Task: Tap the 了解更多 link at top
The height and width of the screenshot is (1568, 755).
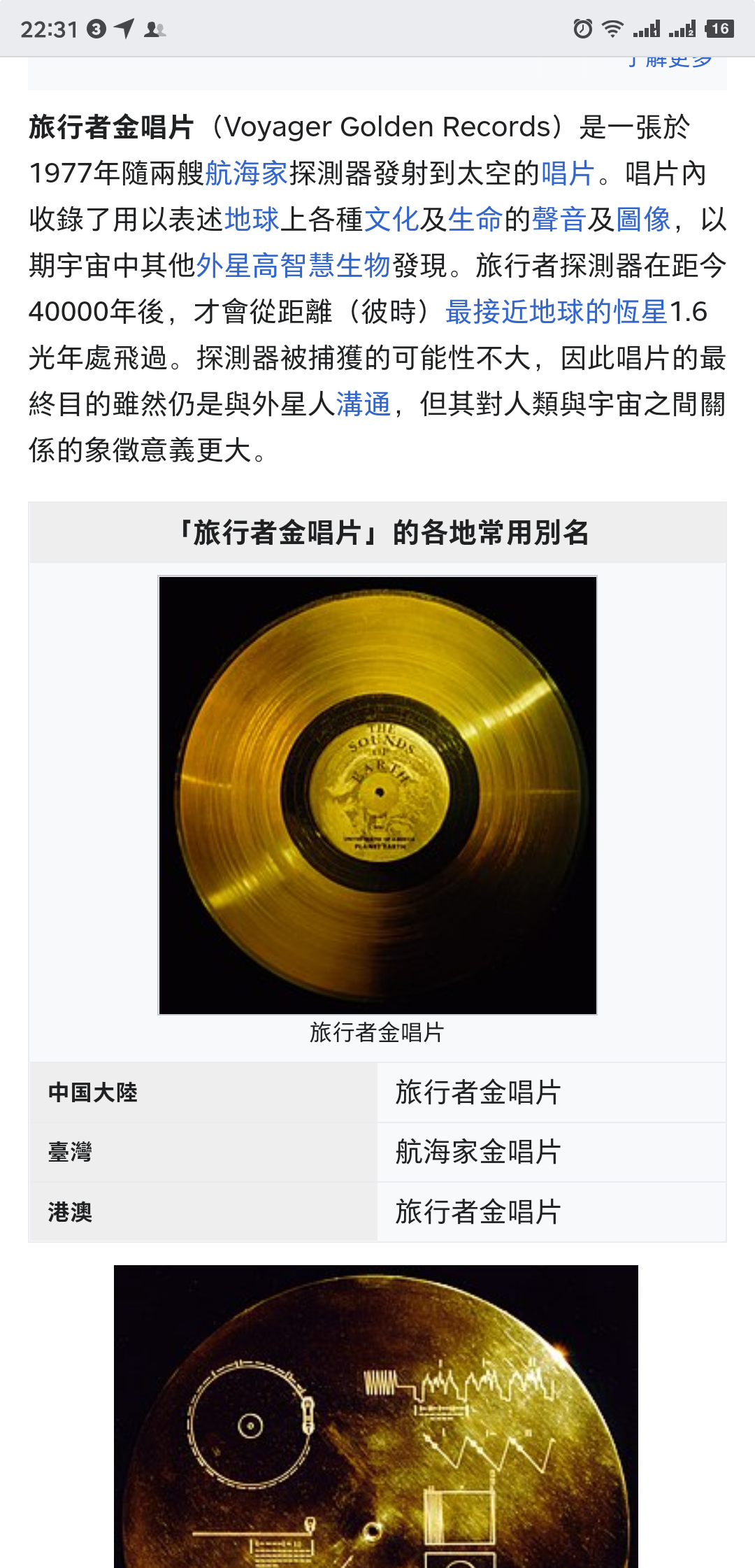Action: coord(670,63)
